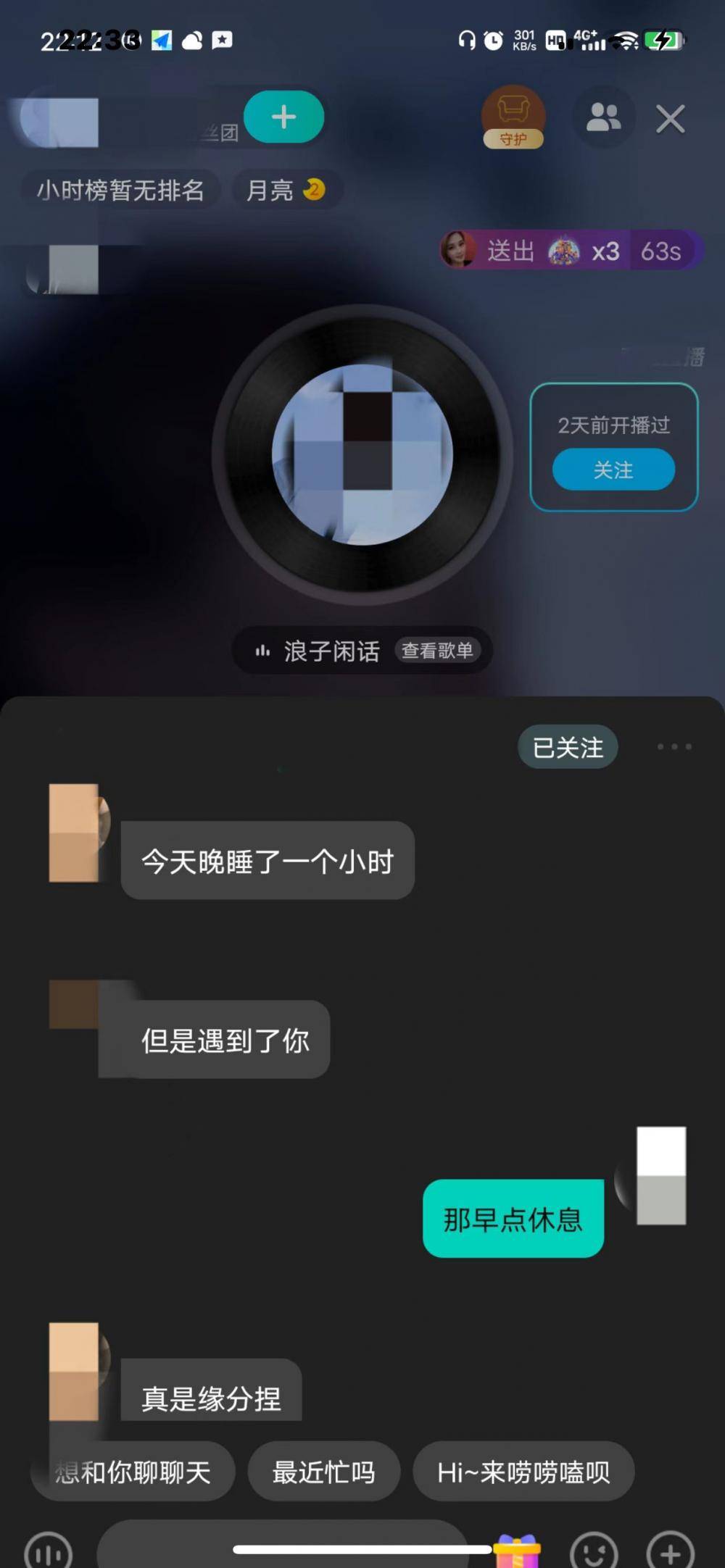Follow the streamer with 关注 button
The width and height of the screenshot is (725, 1568).
tap(613, 470)
